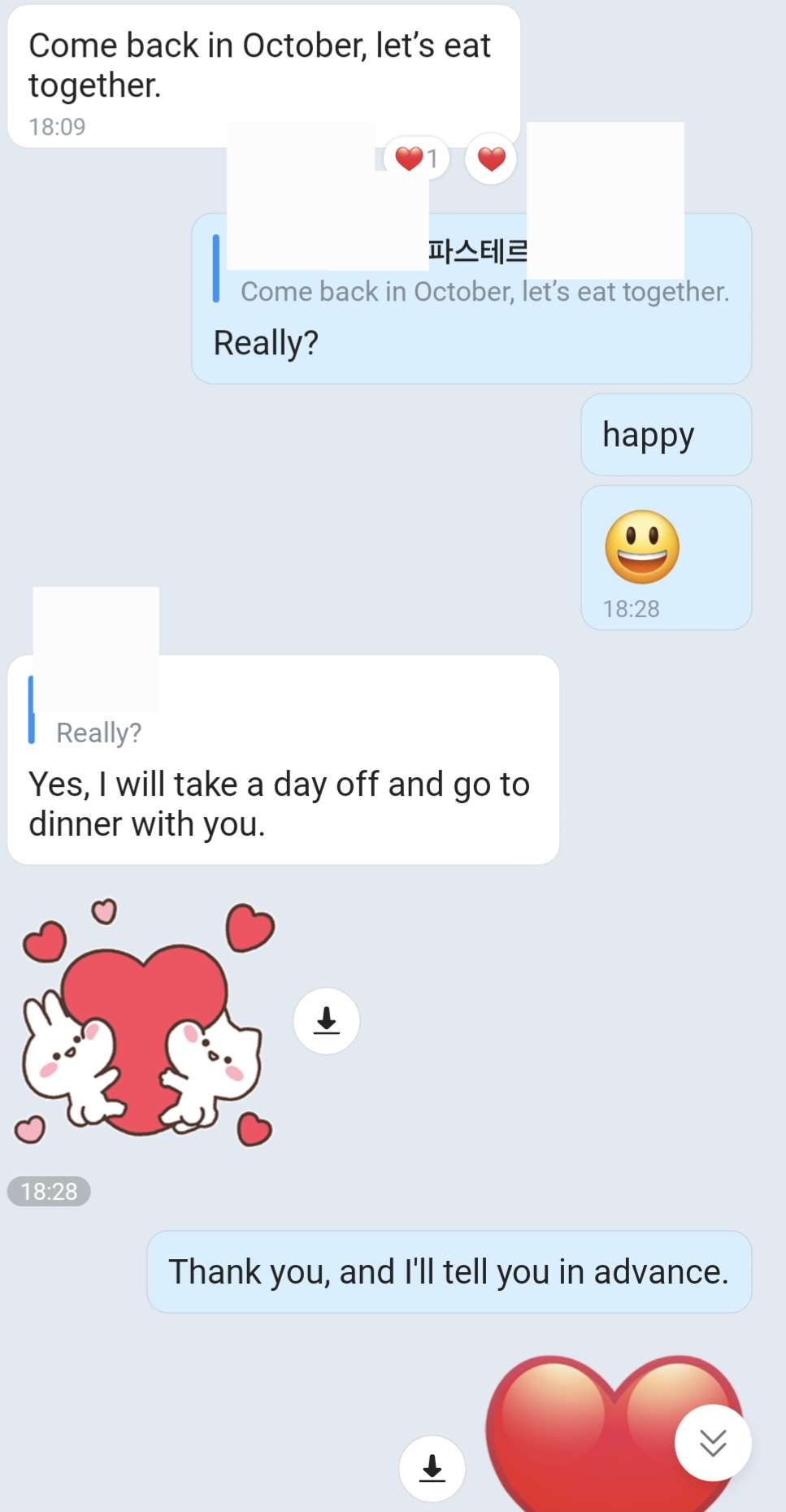786x1512 pixels.
Task: Download the big red heart sticker
Action: point(432,1468)
